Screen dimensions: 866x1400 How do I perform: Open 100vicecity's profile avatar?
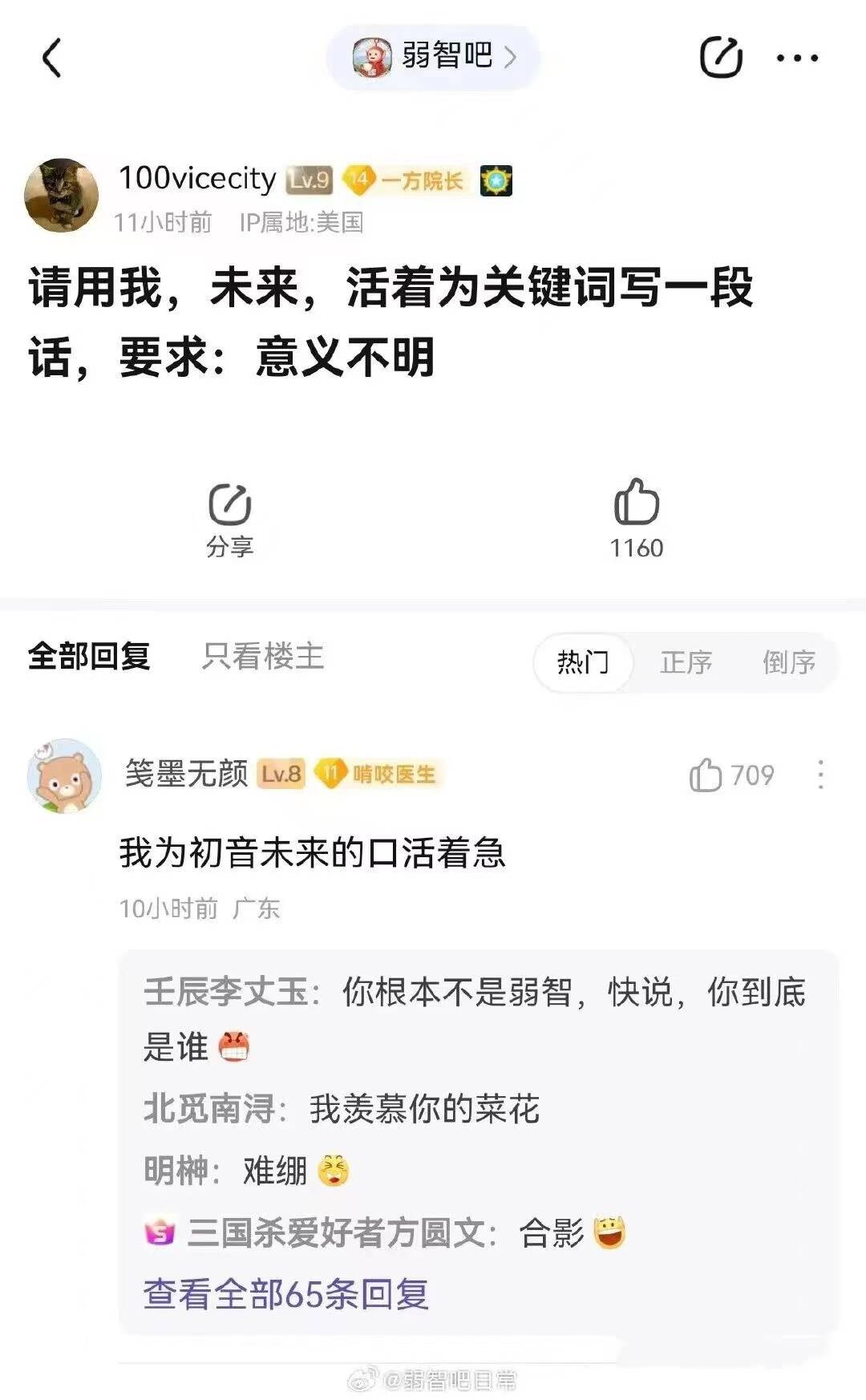(62, 196)
